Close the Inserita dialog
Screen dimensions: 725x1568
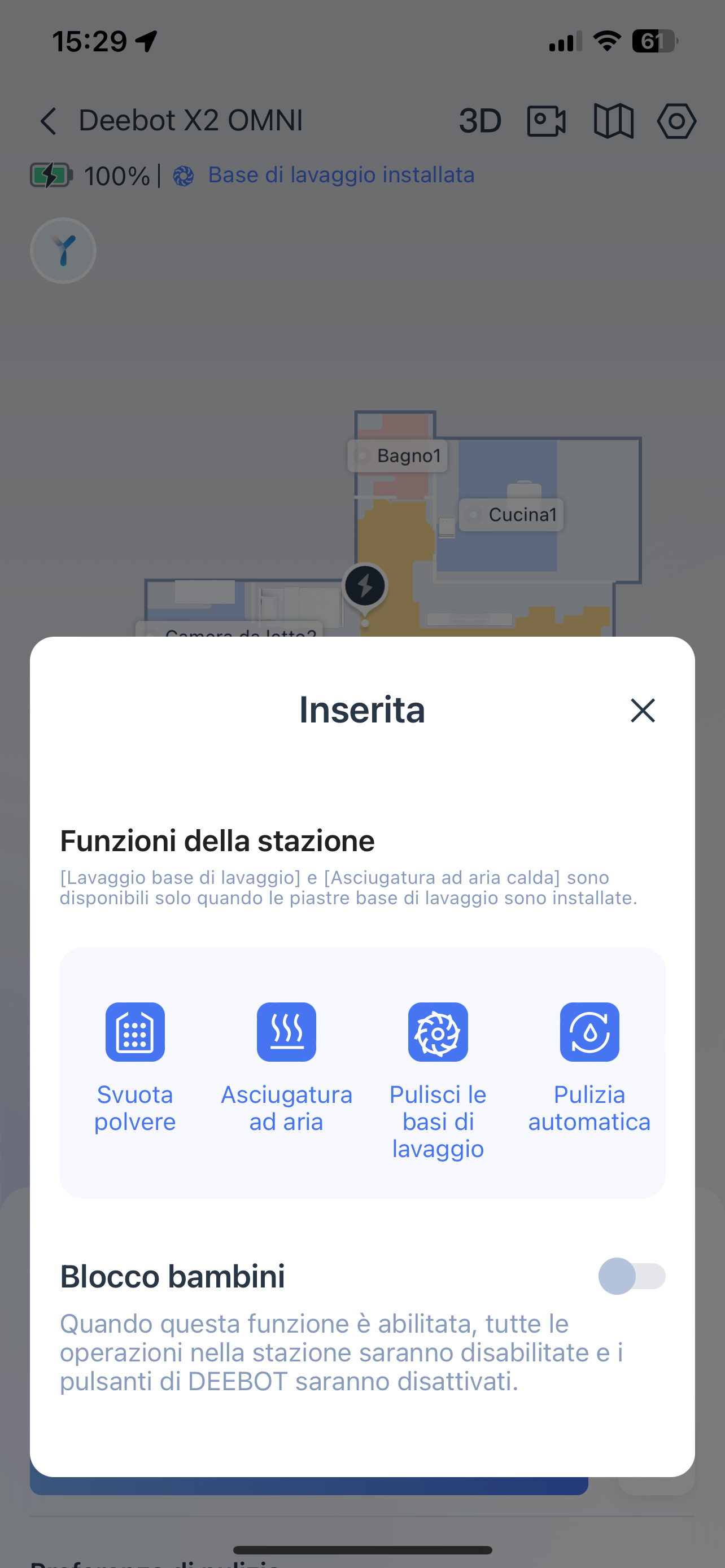click(x=642, y=711)
